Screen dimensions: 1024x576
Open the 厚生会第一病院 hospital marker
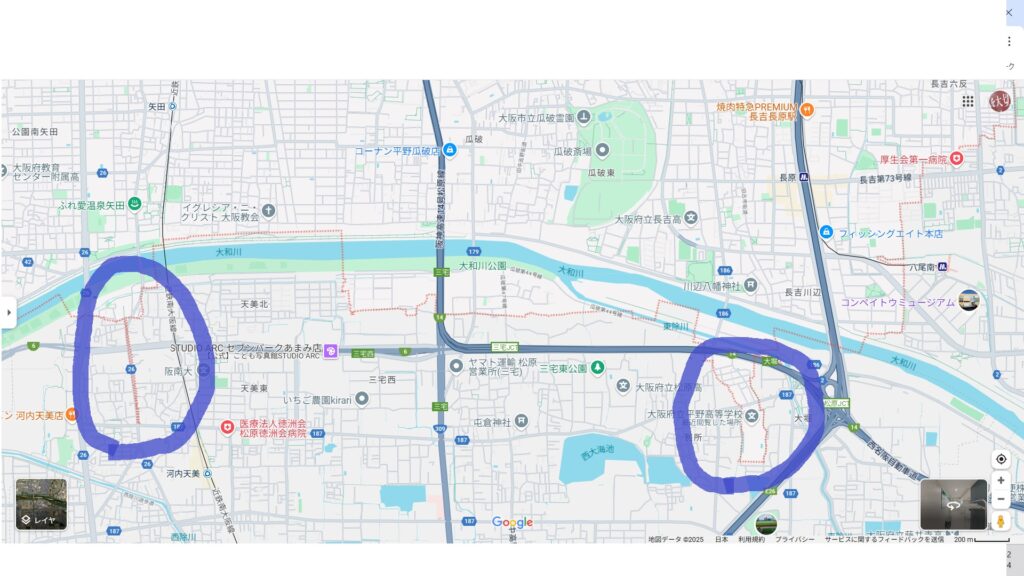(957, 158)
